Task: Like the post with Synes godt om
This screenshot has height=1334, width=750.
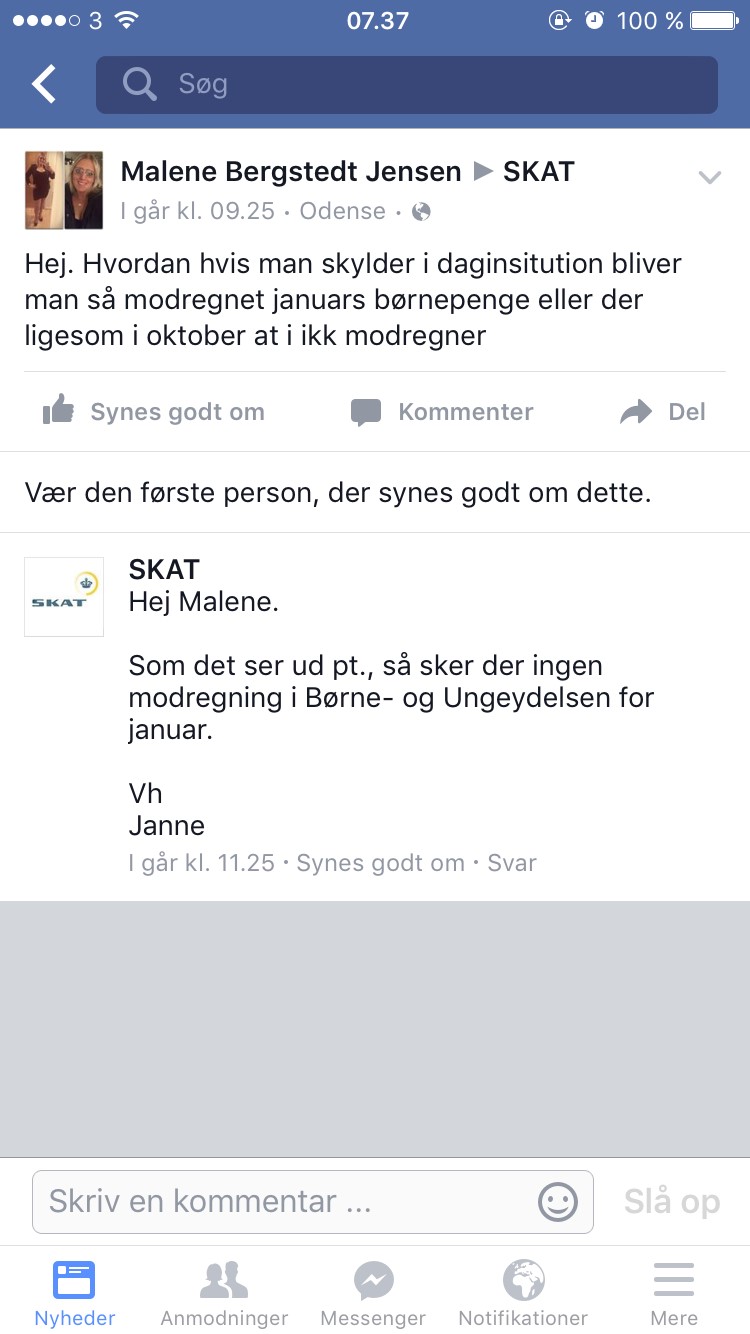Action: click(154, 412)
